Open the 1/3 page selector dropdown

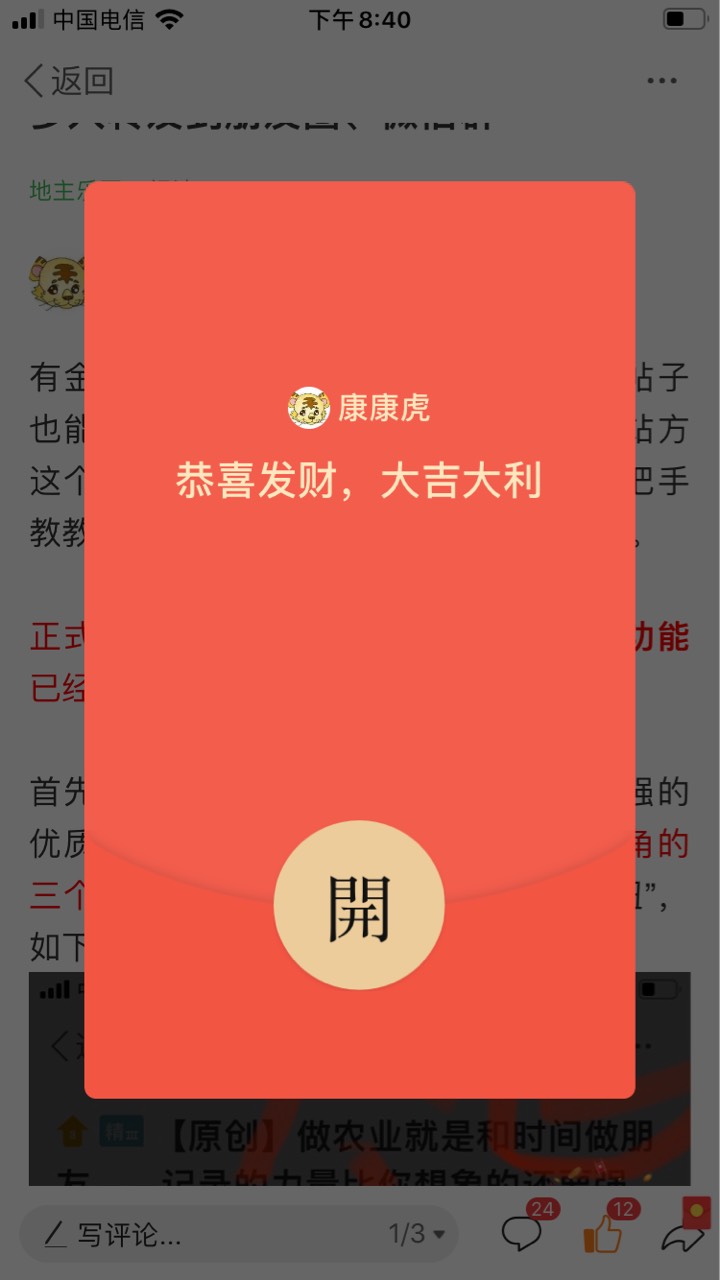click(x=417, y=1234)
